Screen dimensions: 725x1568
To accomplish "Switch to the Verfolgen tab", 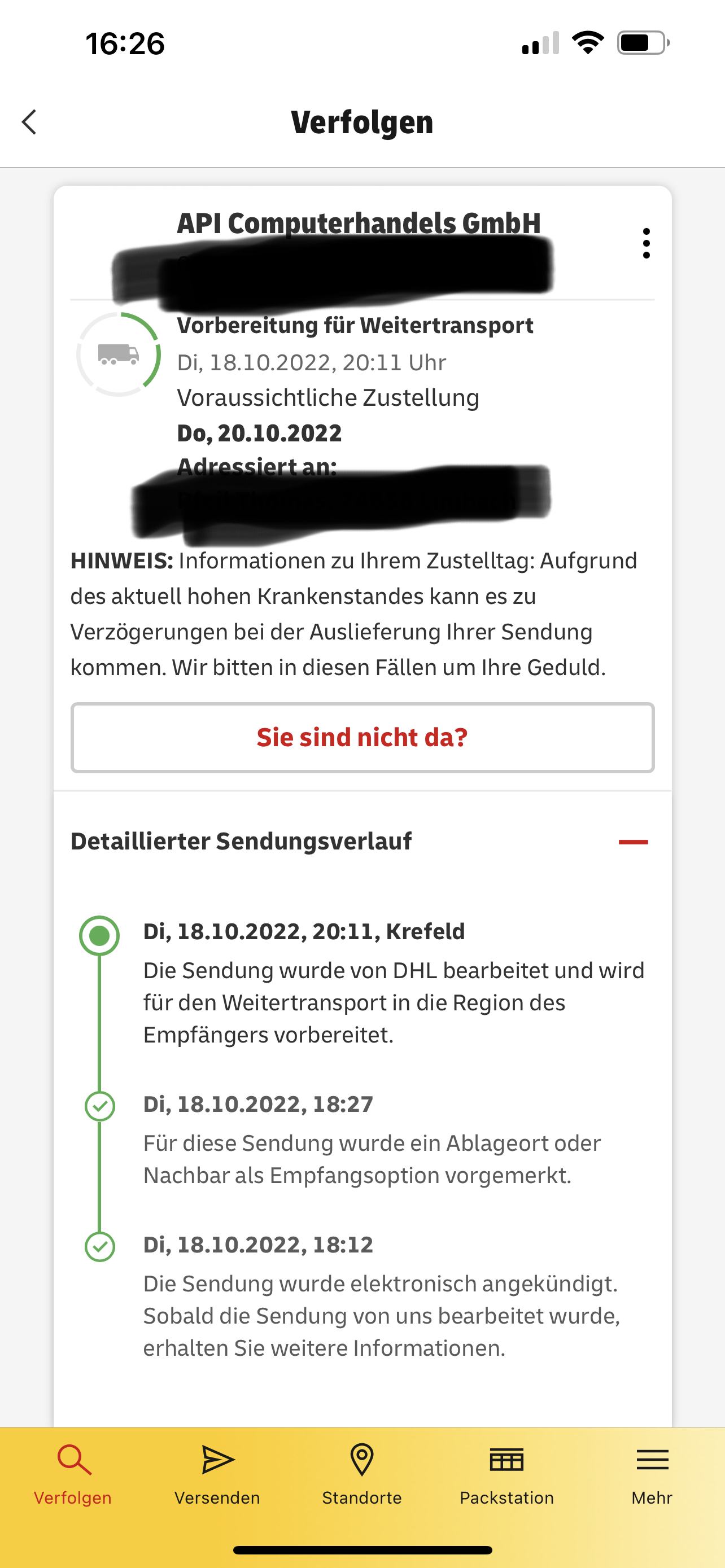I will click(x=73, y=1474).
